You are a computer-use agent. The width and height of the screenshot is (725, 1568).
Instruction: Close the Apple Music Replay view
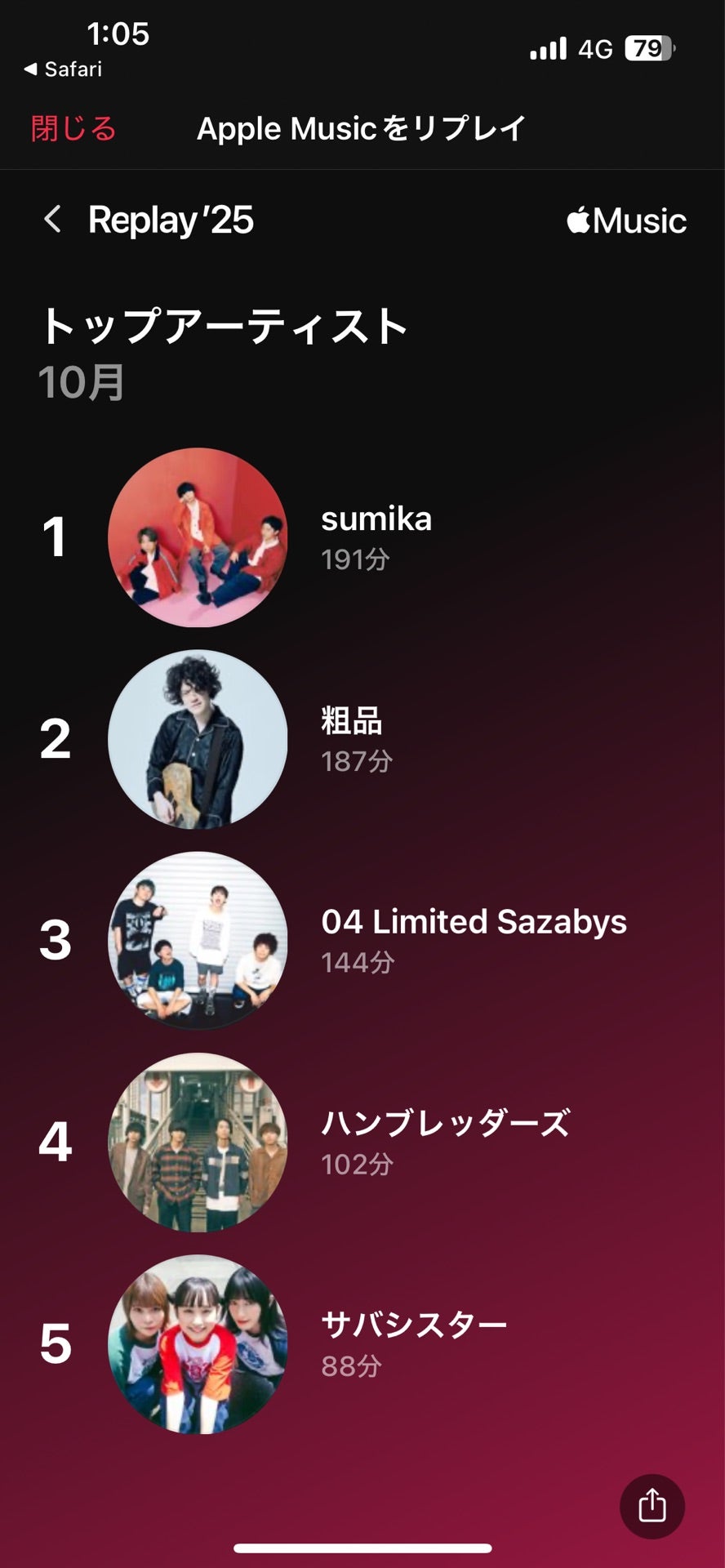[73, 129]
